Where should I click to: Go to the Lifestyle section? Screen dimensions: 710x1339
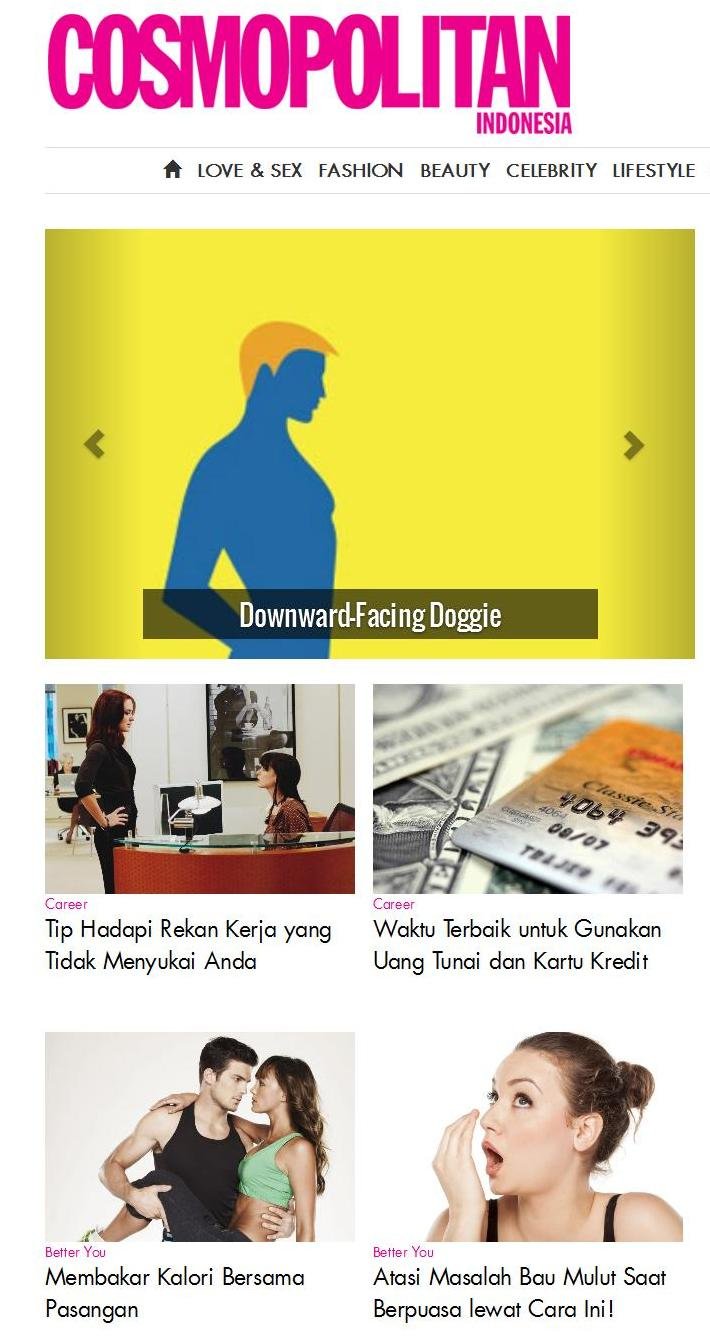[653, 171]
